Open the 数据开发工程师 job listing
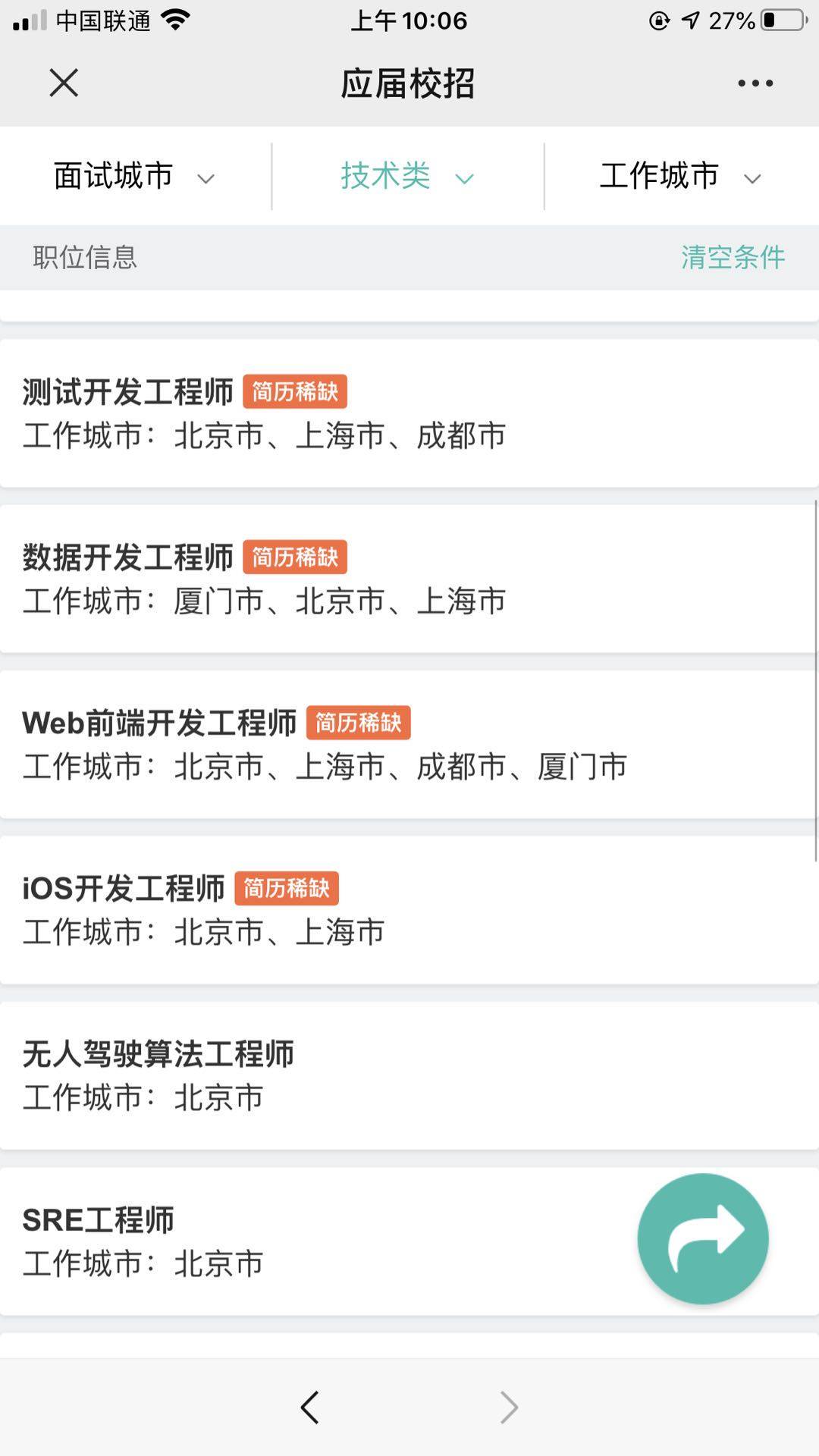This screenshot has width=819, height=1456. coord(409,579)
